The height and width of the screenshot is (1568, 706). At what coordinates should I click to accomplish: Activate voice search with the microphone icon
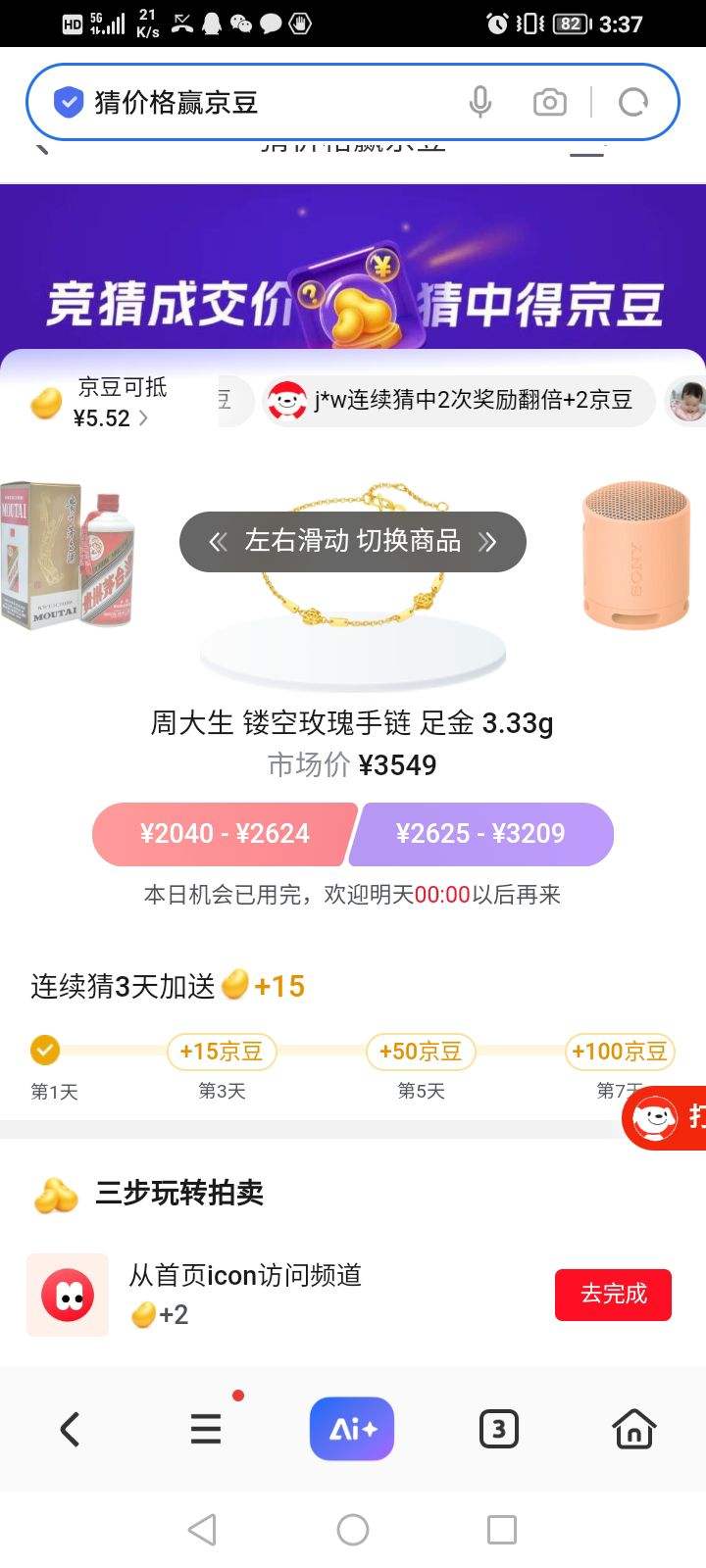point(481,101)
